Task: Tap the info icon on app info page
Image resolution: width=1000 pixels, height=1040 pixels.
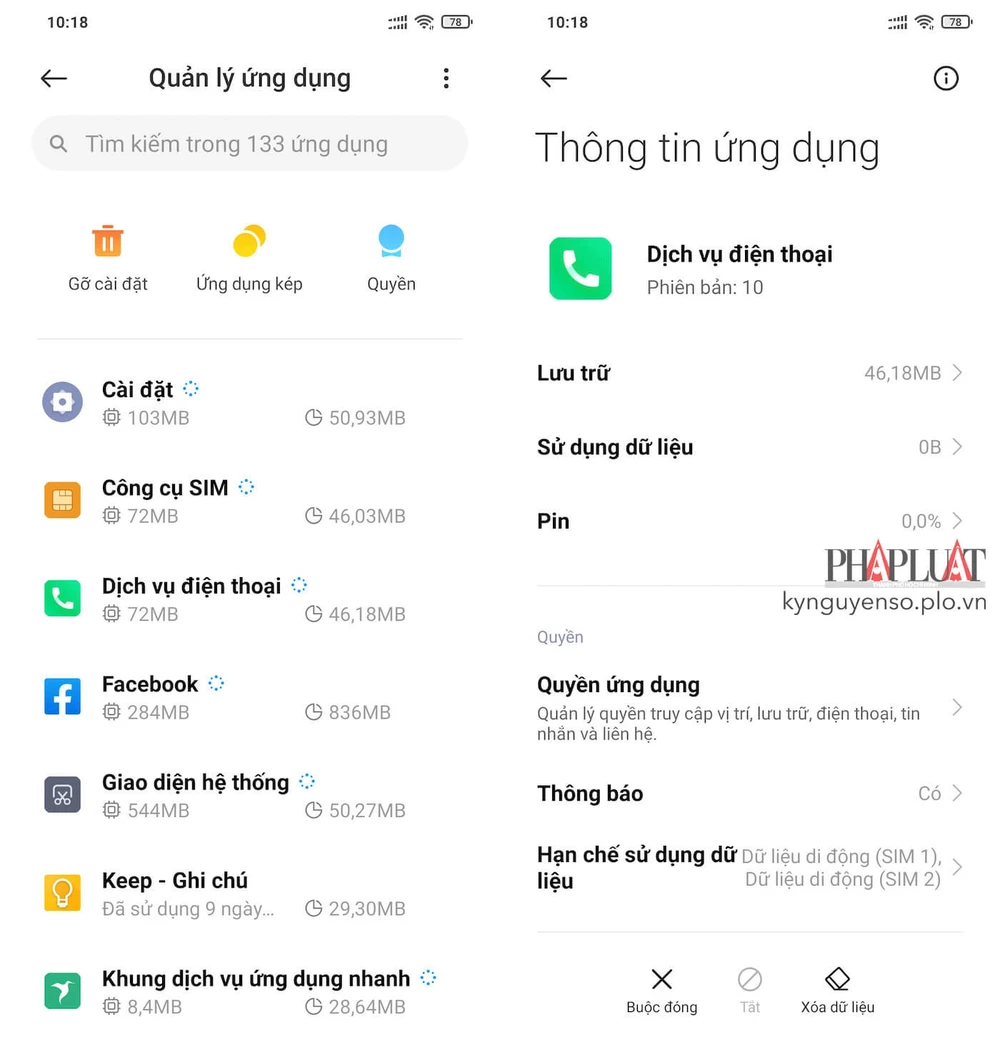Action: [x=945, y=79]
